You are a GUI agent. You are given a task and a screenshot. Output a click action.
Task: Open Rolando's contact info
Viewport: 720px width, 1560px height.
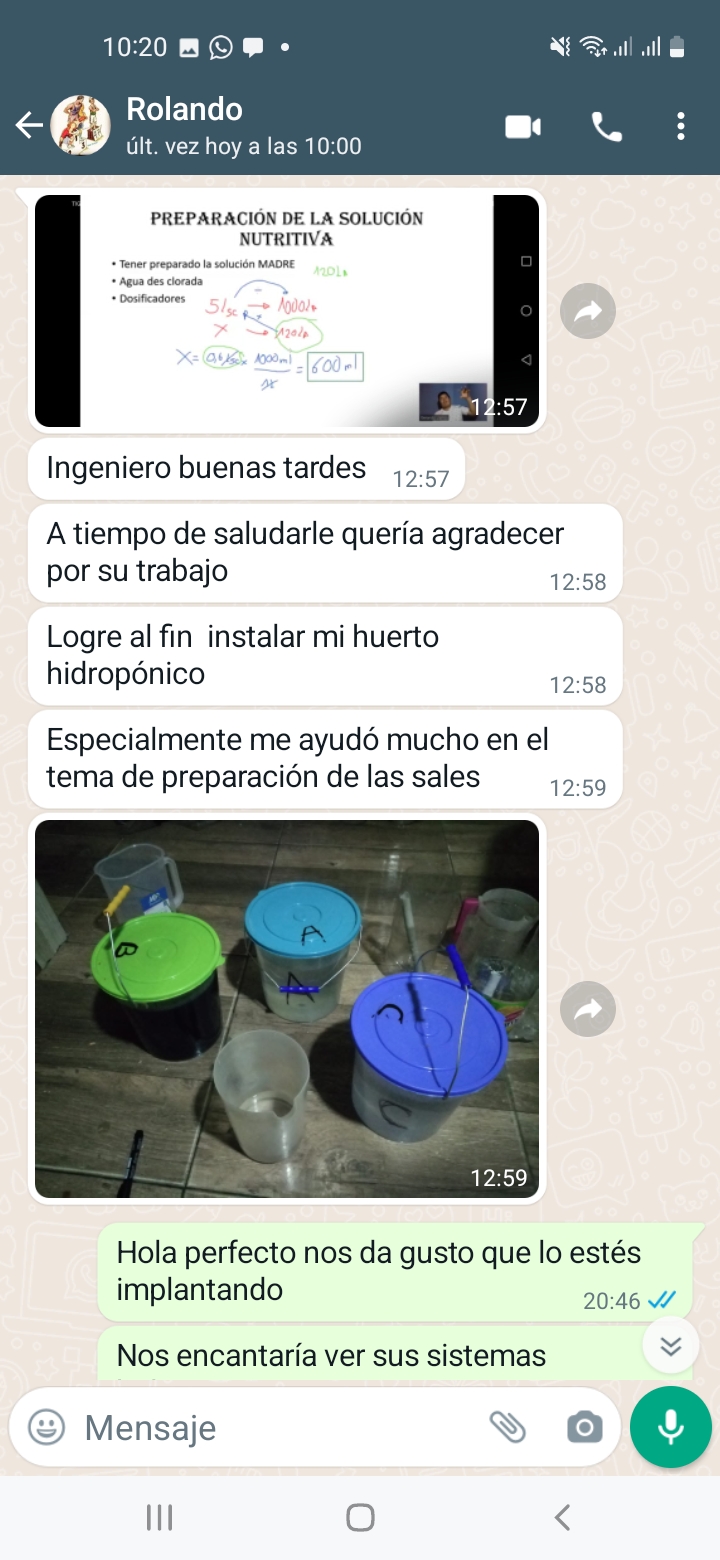click(x=243, y=126)
